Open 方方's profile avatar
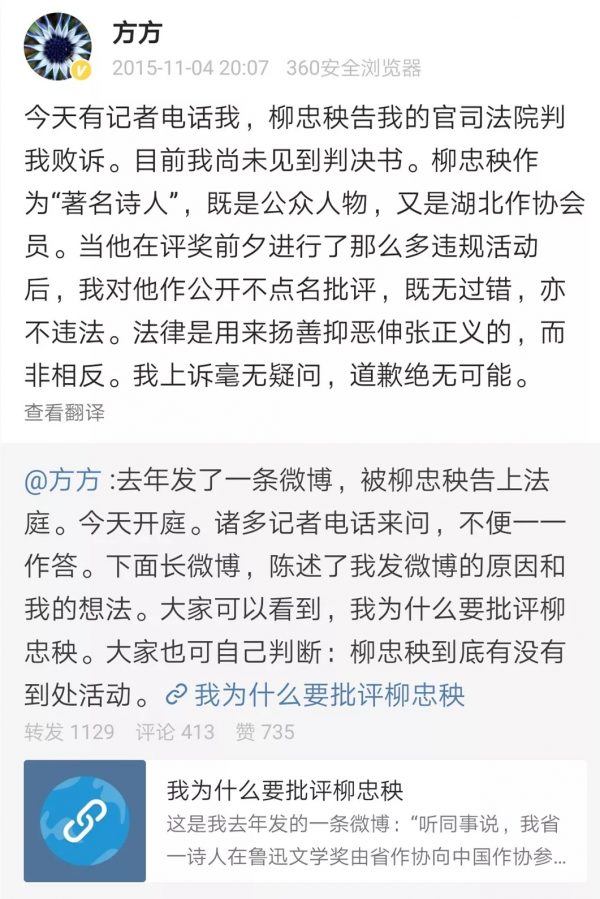Screen dimensions: 600x899 coord(58,48)
